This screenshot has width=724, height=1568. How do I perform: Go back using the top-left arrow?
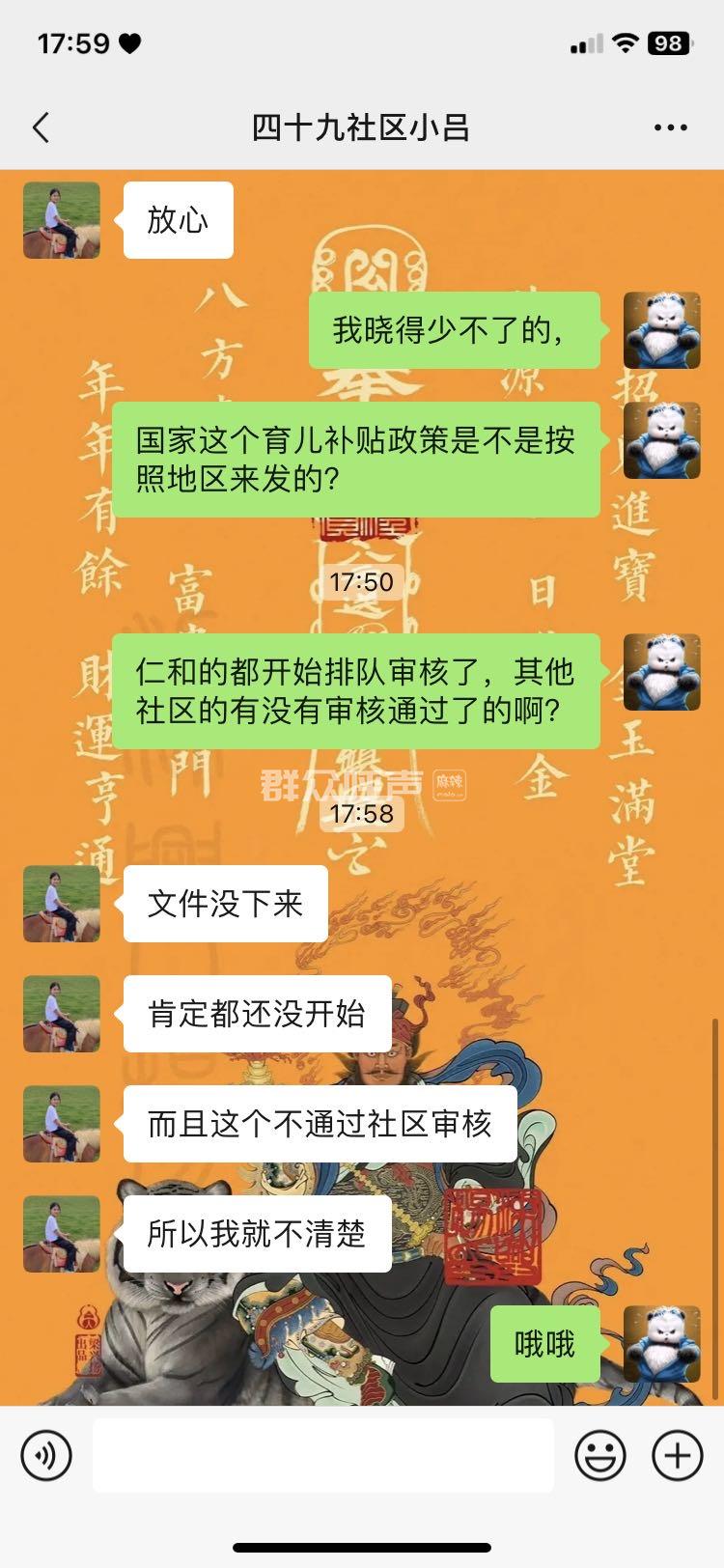point(41,127)
